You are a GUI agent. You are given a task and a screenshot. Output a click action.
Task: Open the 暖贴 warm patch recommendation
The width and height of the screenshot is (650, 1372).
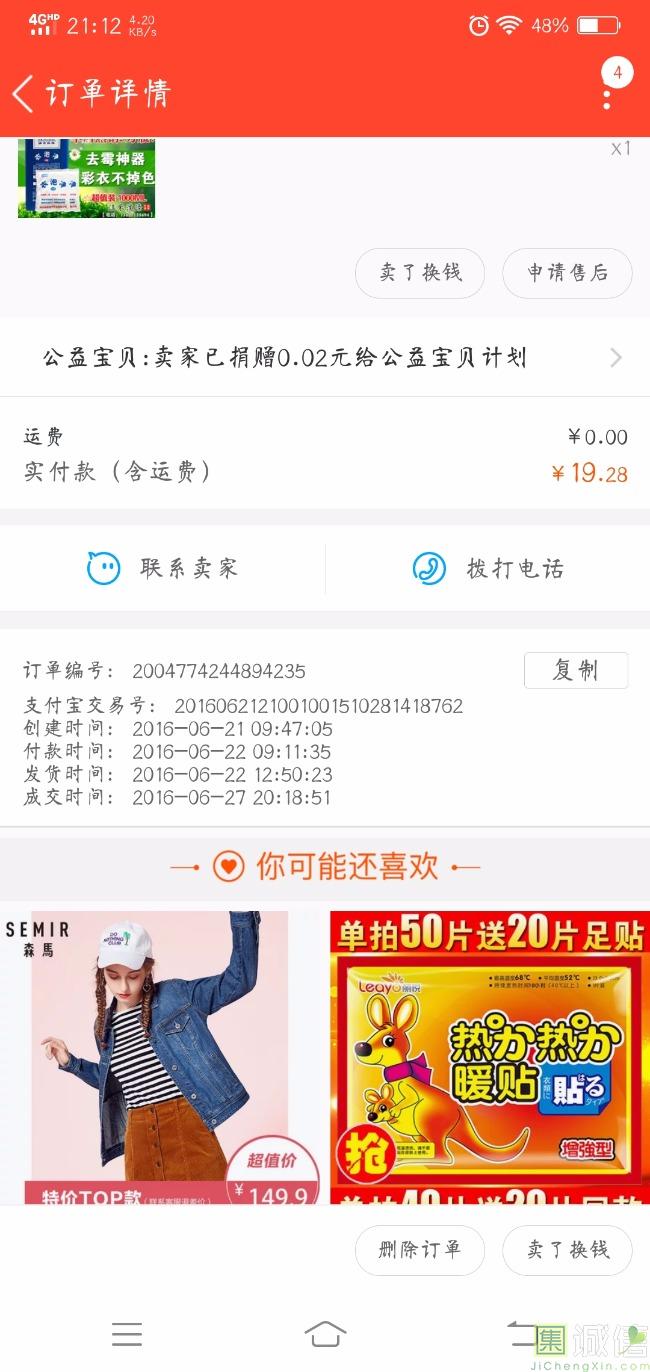point(490,1055)
